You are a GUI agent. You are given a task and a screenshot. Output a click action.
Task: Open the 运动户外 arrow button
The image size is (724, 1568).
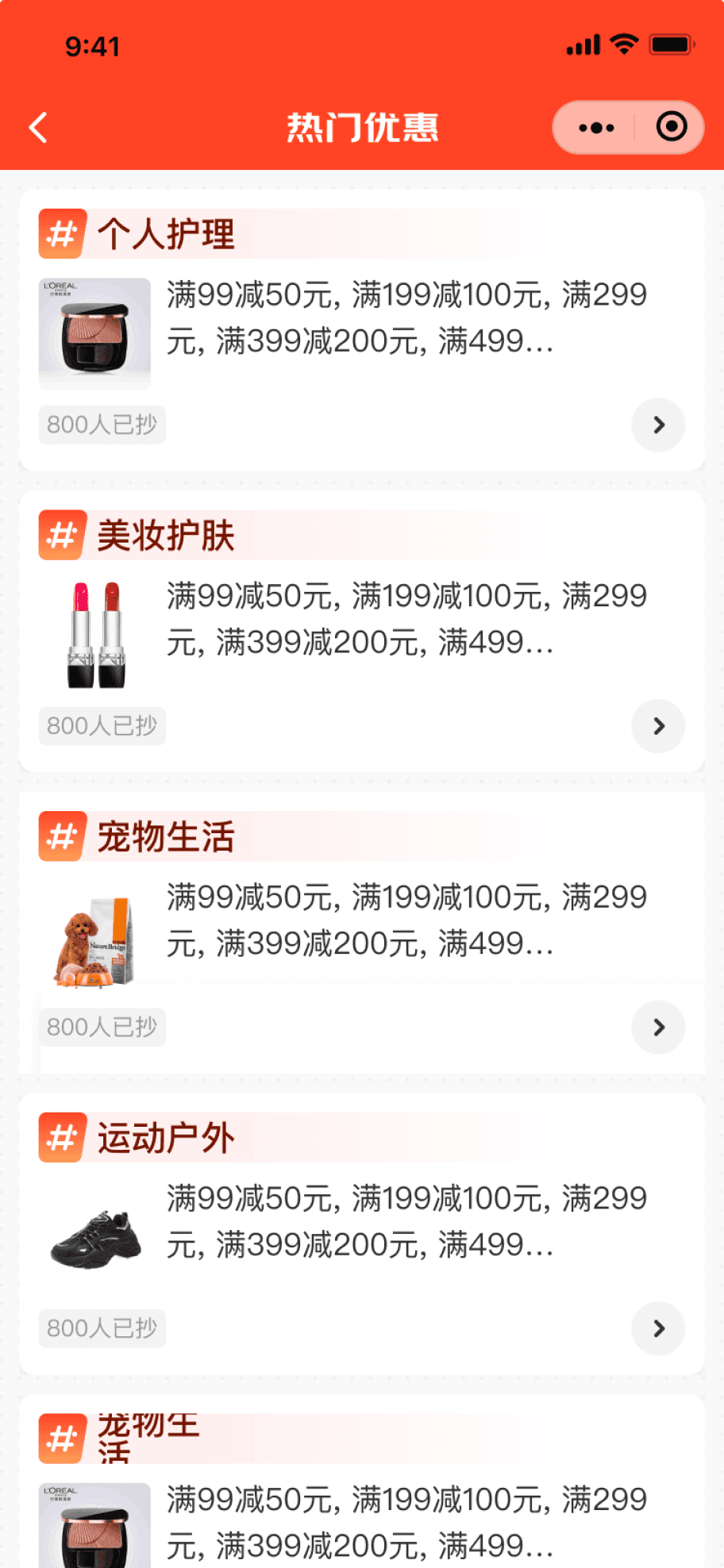(658, 1328)
